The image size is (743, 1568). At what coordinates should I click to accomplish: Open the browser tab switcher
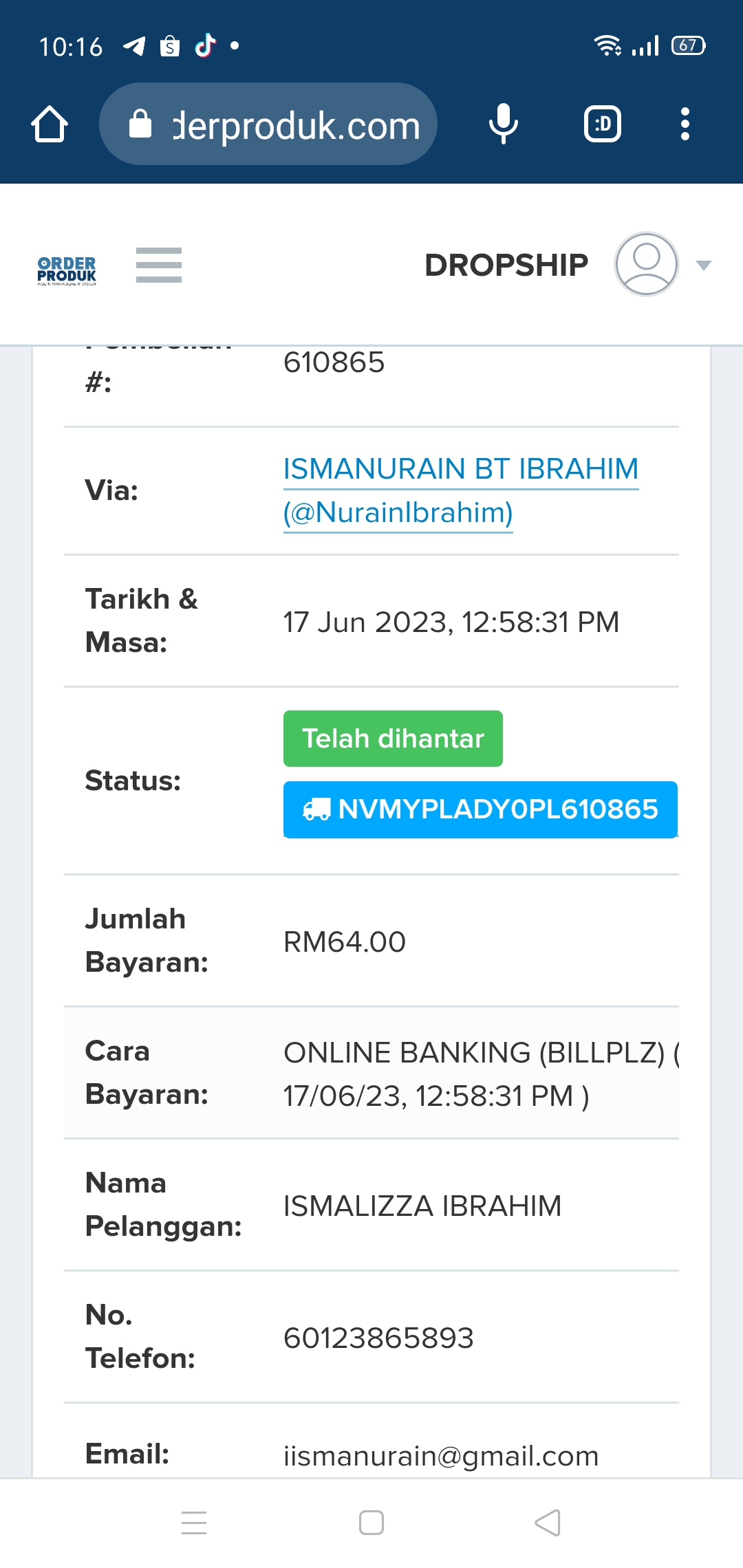click(x=603, y=124)
